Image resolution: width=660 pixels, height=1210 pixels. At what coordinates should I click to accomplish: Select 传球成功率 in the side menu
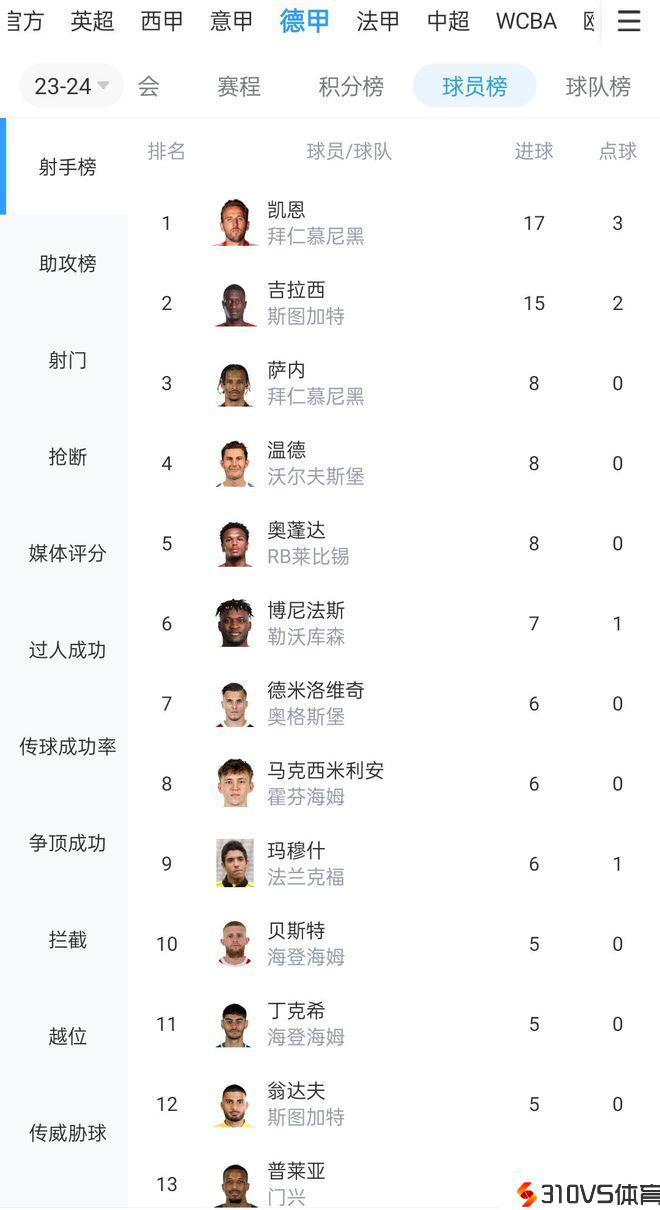[67, 747]
